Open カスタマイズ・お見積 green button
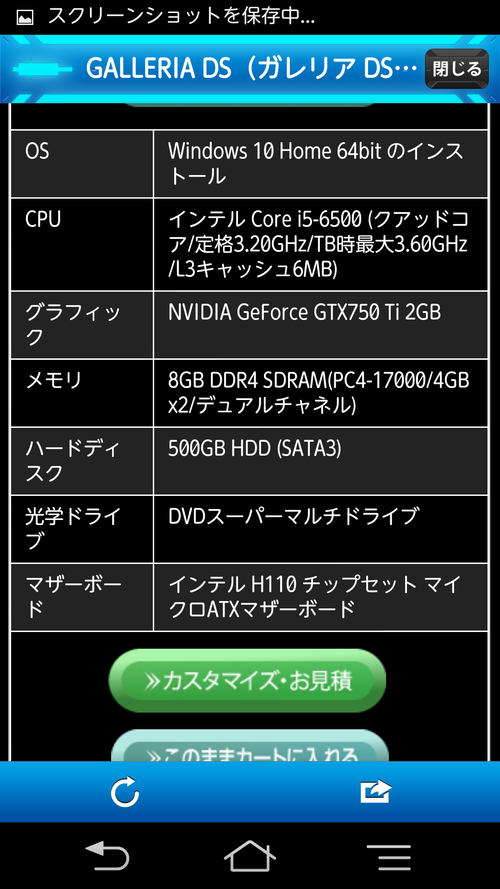The image size is (500, 889). click(247, 680)
